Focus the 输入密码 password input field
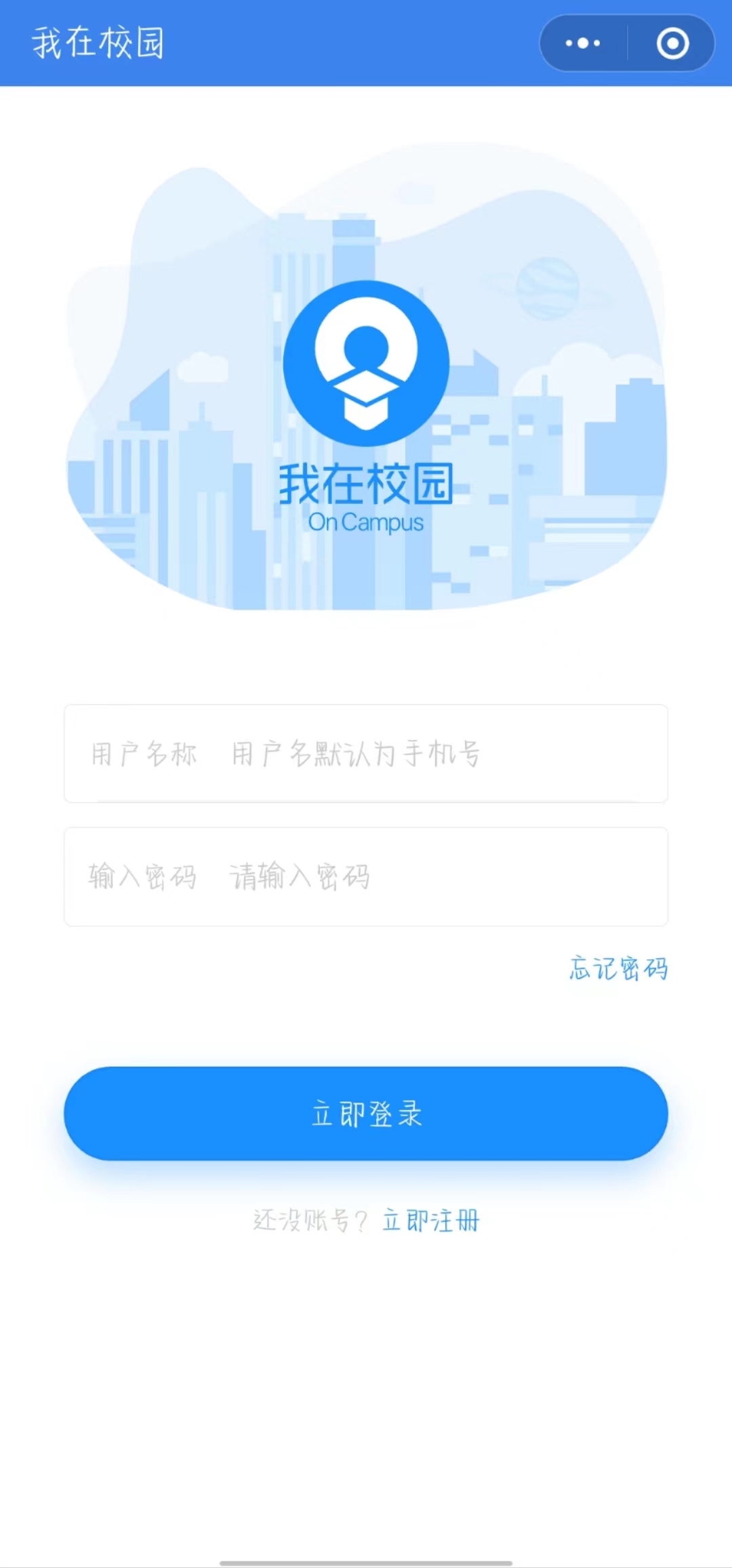Viewport: 732px width, 1568px height. pos(366,876)
